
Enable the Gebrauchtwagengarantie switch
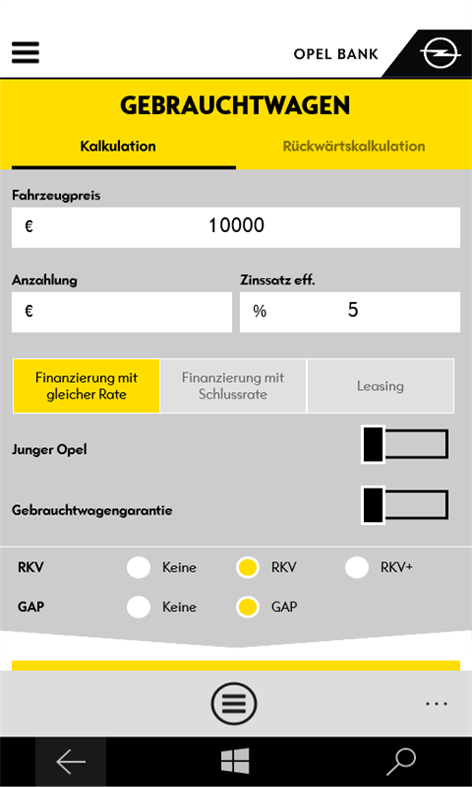click(x=405, y=505)
